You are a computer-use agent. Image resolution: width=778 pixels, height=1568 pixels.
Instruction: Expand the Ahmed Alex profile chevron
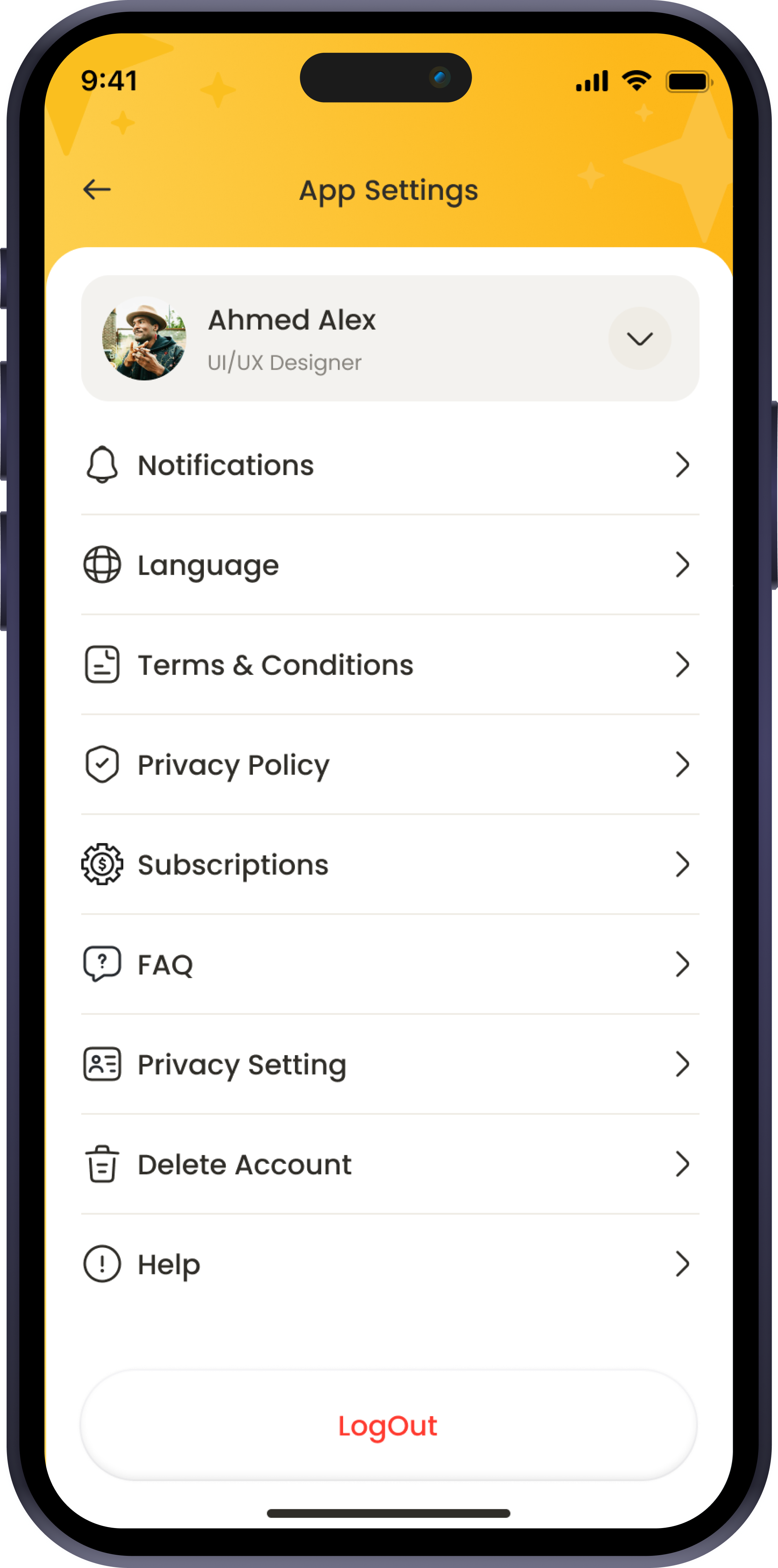coord(639,338)
